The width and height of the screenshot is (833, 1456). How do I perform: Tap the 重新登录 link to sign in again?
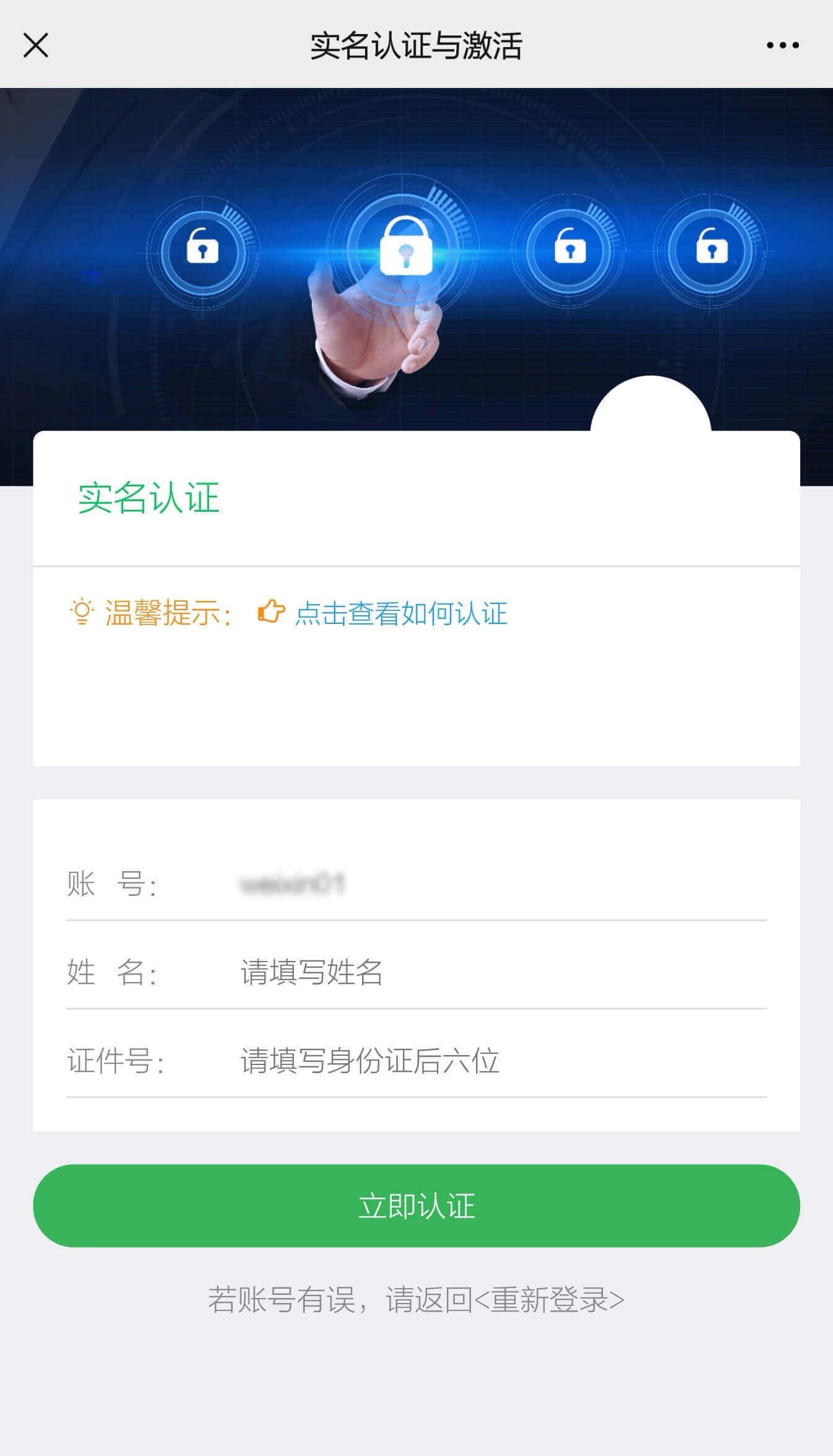click(549, 1300)
